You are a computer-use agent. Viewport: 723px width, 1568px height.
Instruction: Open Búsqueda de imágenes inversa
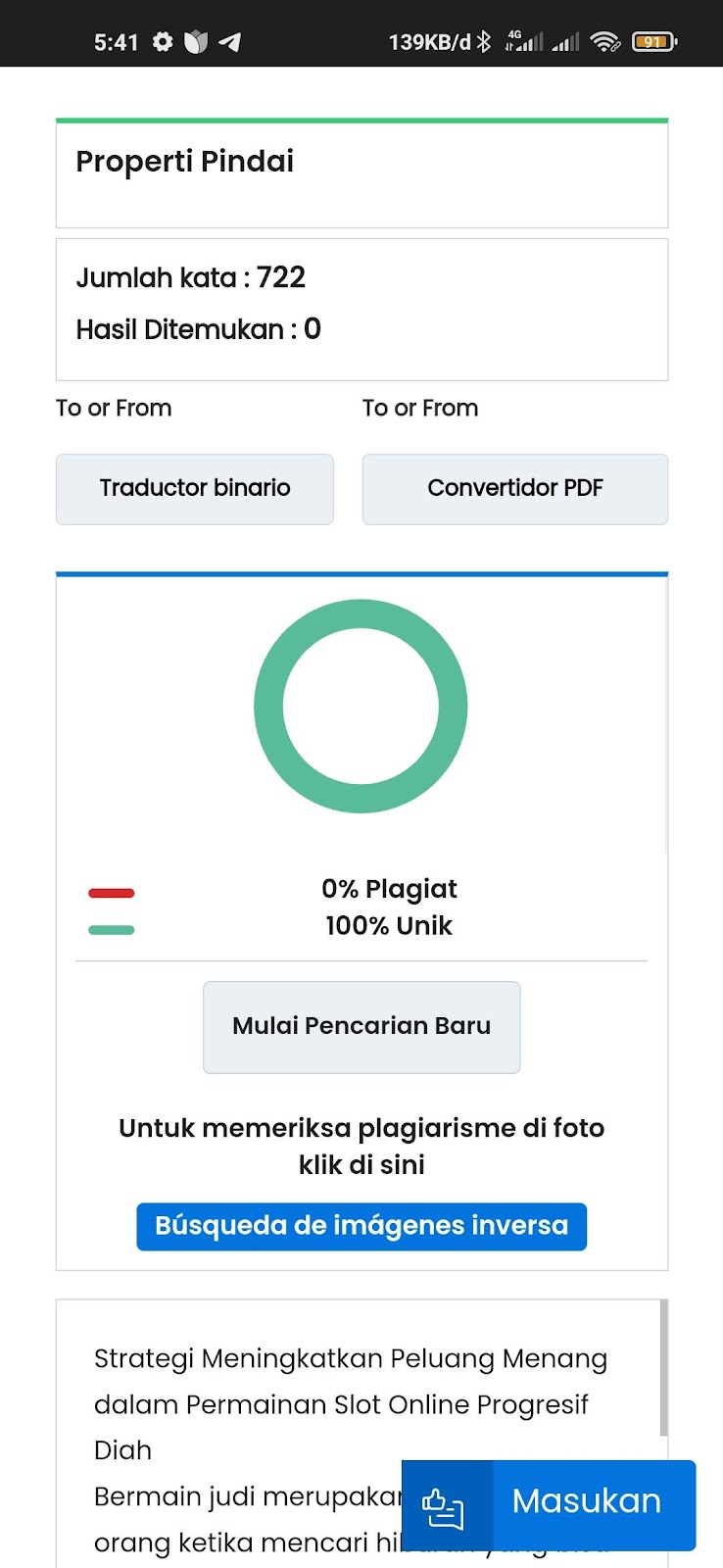pyautogui.click(x=361, y=1226)
